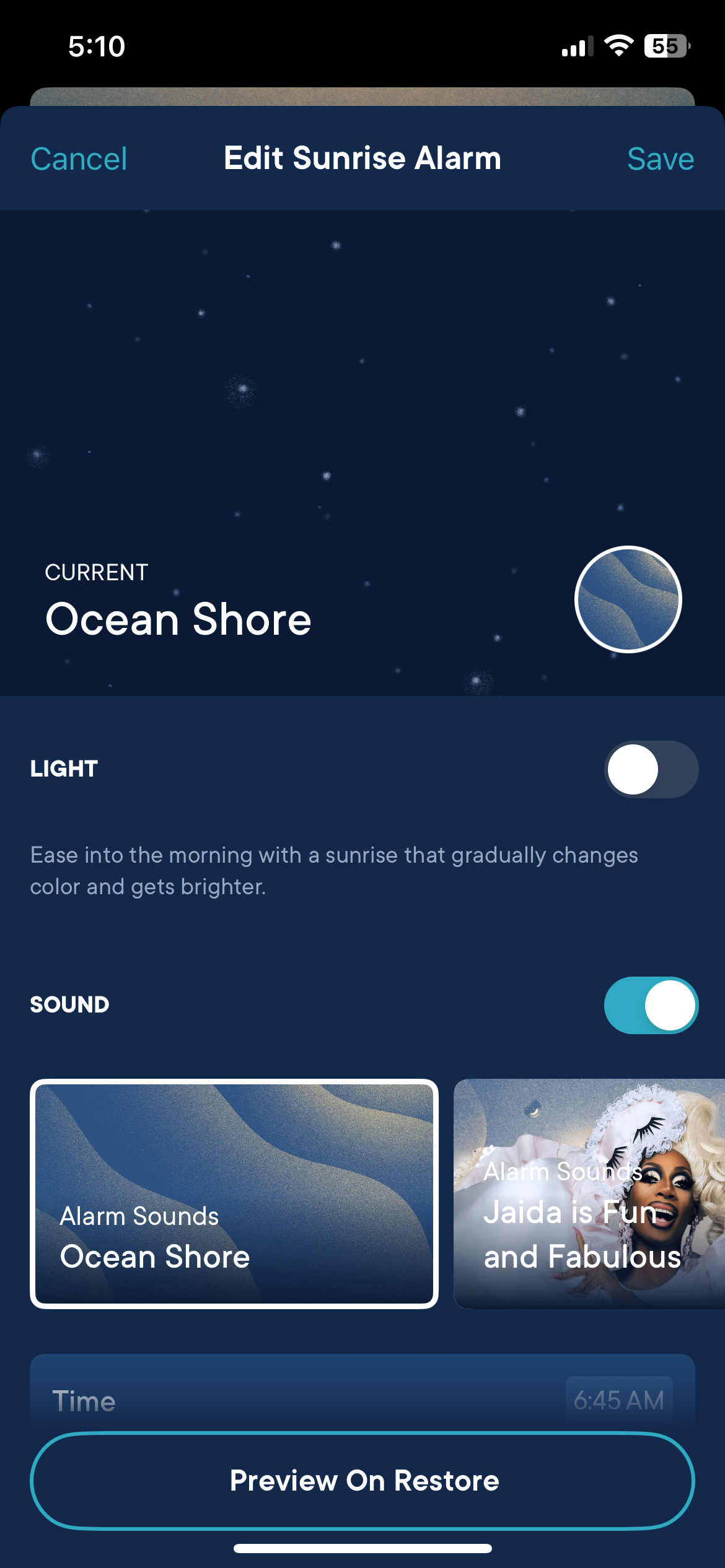Save the sunrise alarm changes
This screenshot has width=725, height=1568.
(x=660, y=159)
